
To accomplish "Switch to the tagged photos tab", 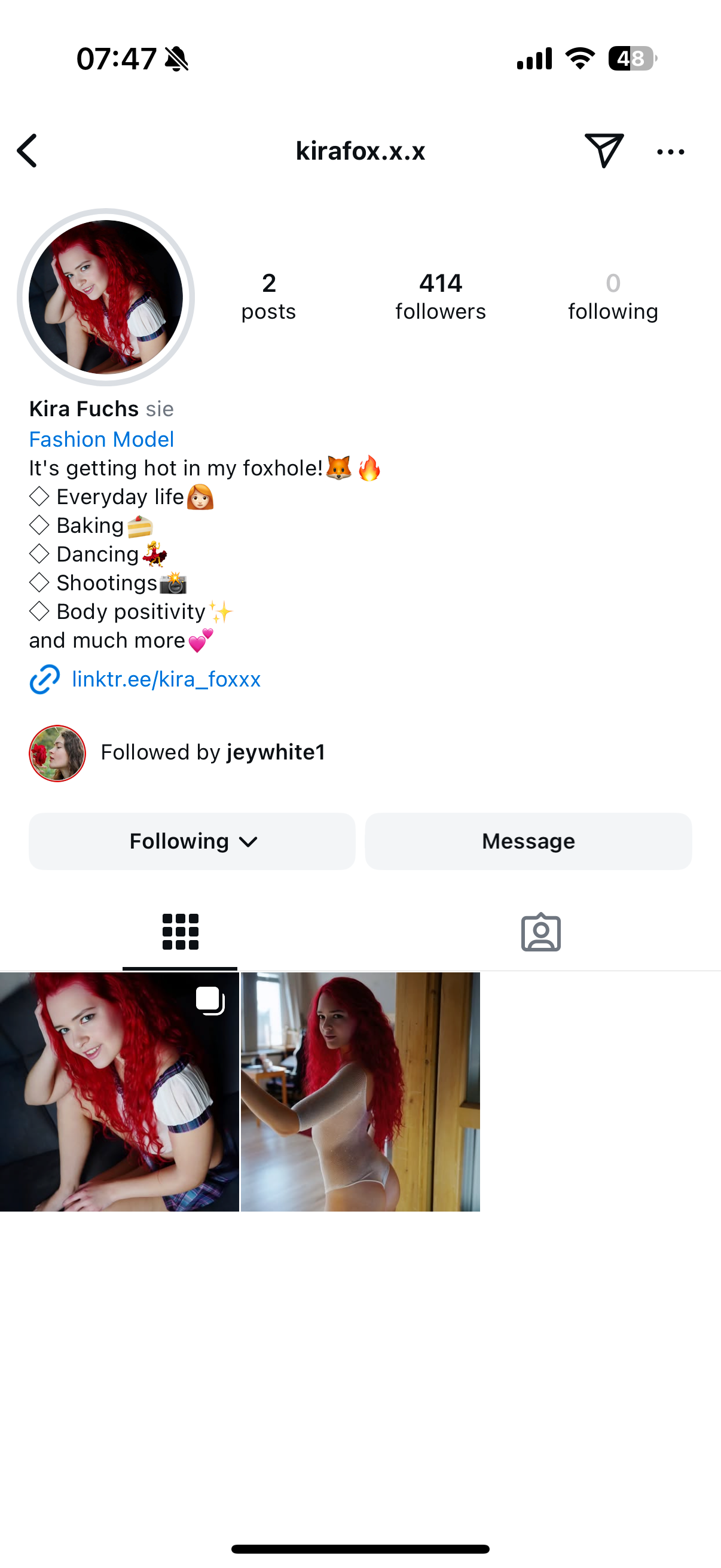I will (540, 931).
